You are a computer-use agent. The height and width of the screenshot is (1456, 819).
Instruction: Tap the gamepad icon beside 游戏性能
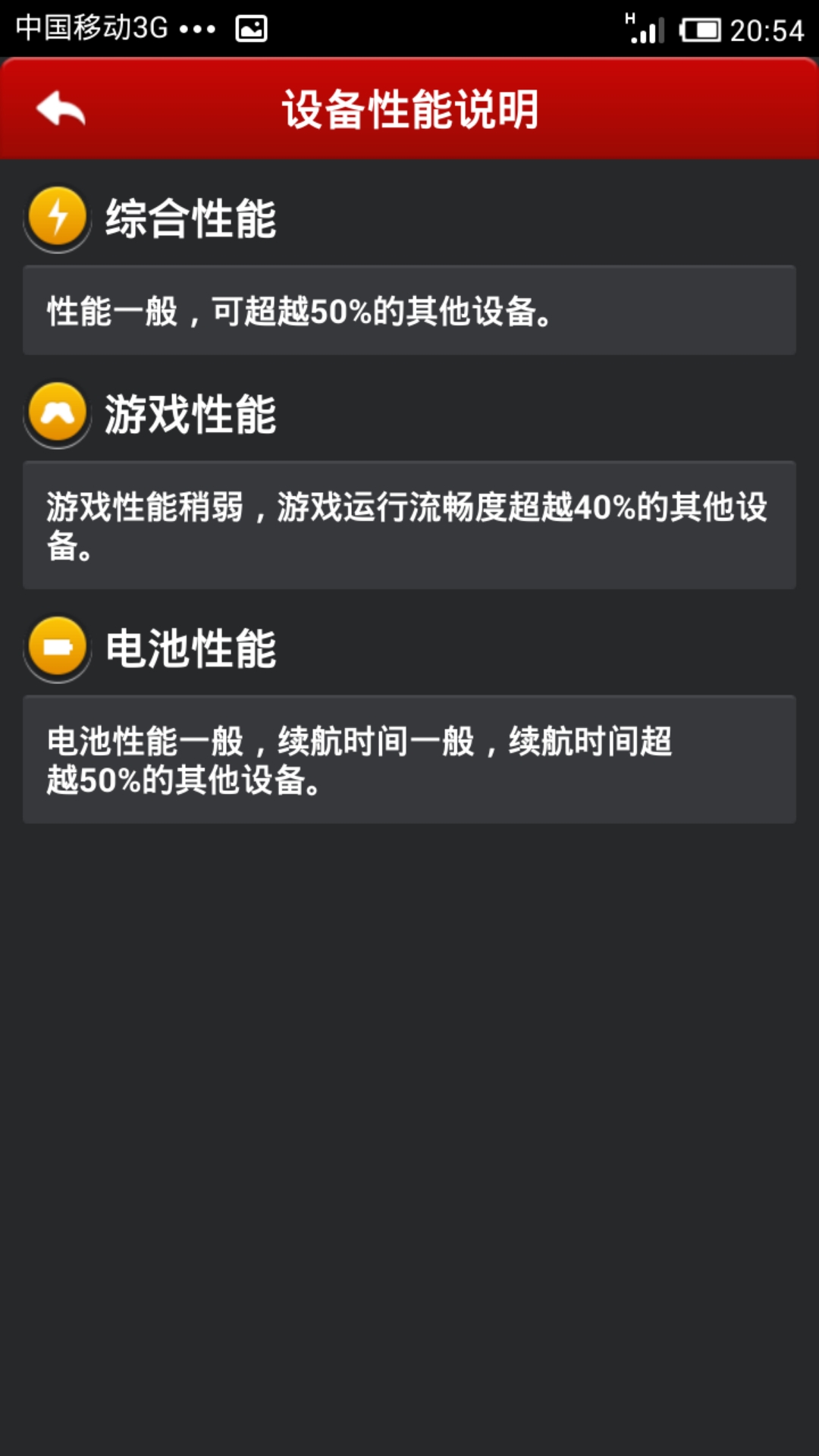click(x=55, y=415)
